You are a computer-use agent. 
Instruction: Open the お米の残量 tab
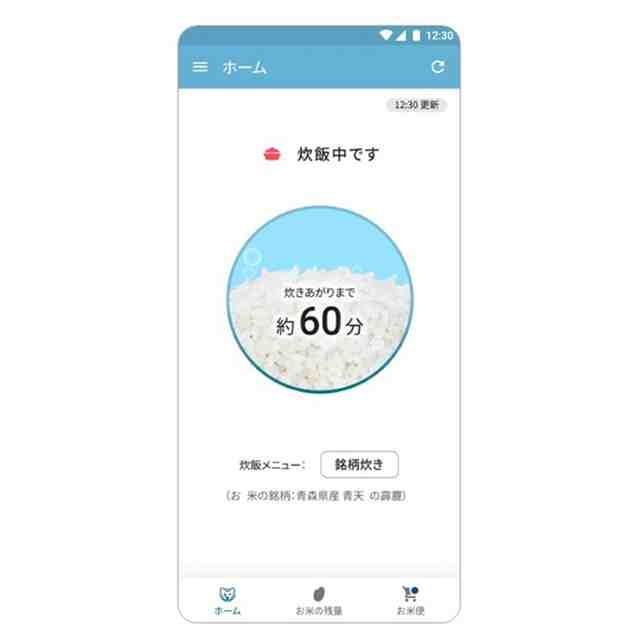(319, 598)
